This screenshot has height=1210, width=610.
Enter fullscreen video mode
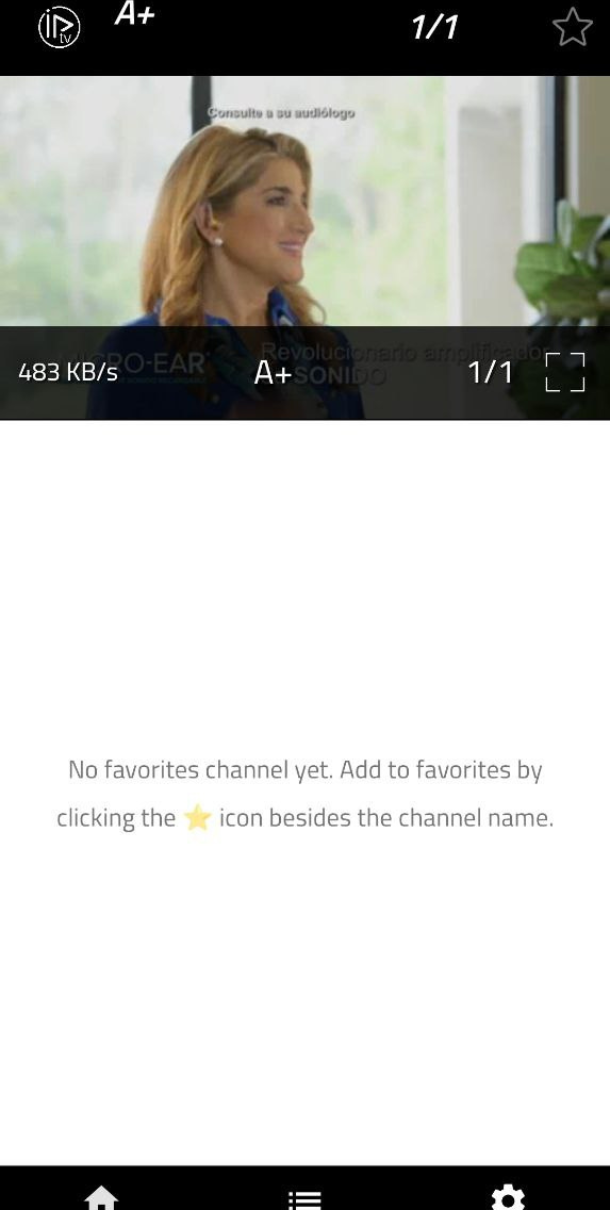565,372
